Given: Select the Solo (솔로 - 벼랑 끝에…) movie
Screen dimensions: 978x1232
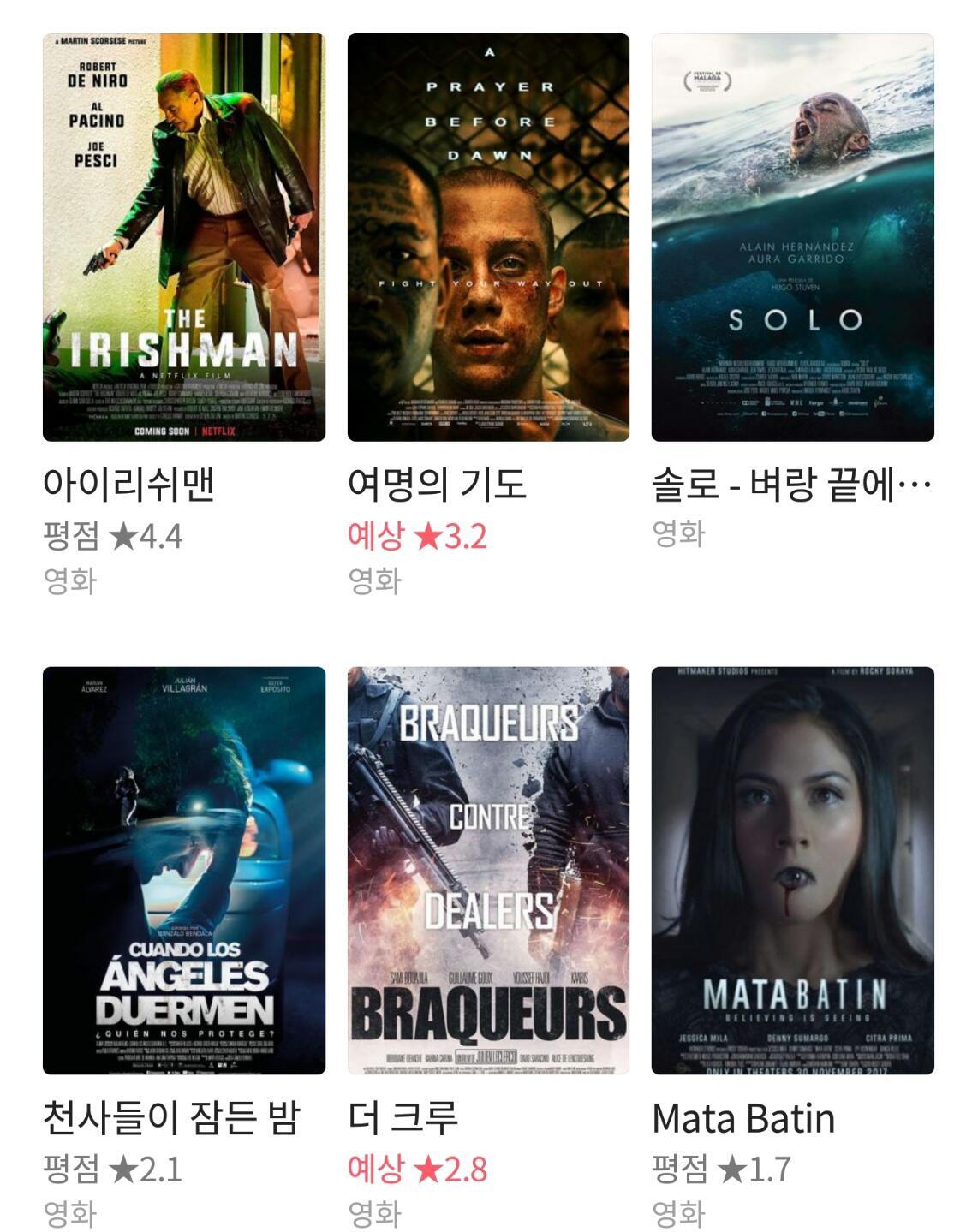Looking at the screenshot, I should tap(792, 238).
